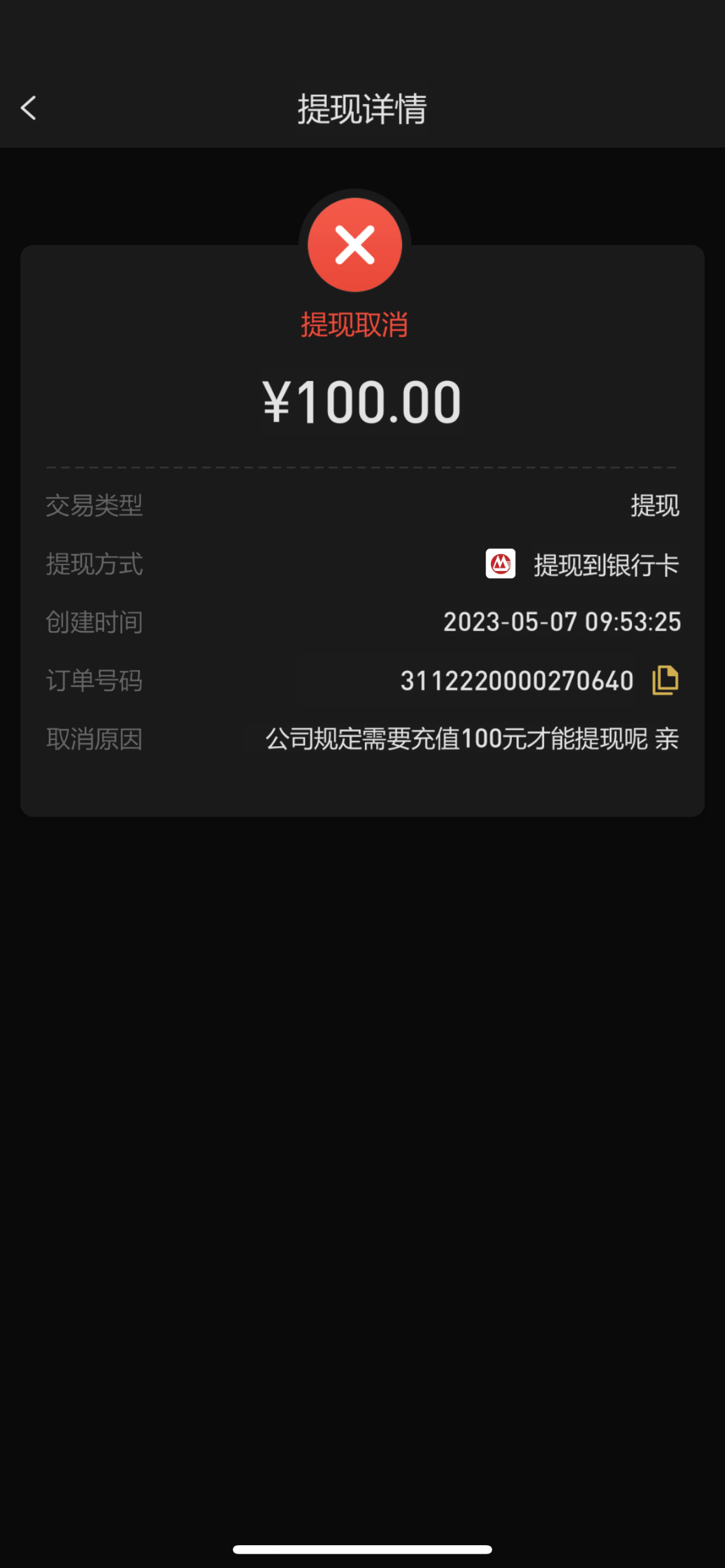
Task: Go back from the withdrawal details page
Action: [29, 108]
